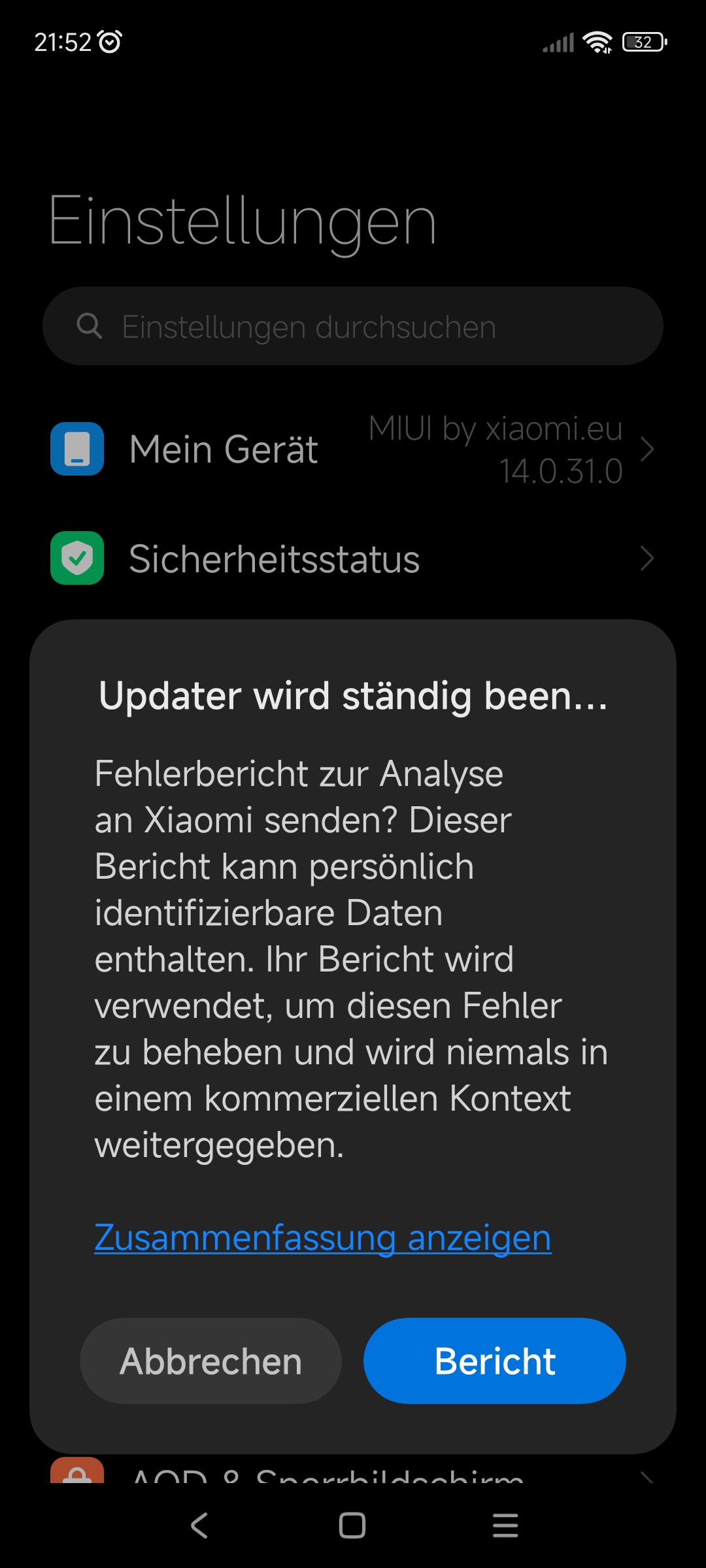706x1568 pixels.
Task: Tap Abbrechen to dismiss the error dialog
Action: point(210,1360)
